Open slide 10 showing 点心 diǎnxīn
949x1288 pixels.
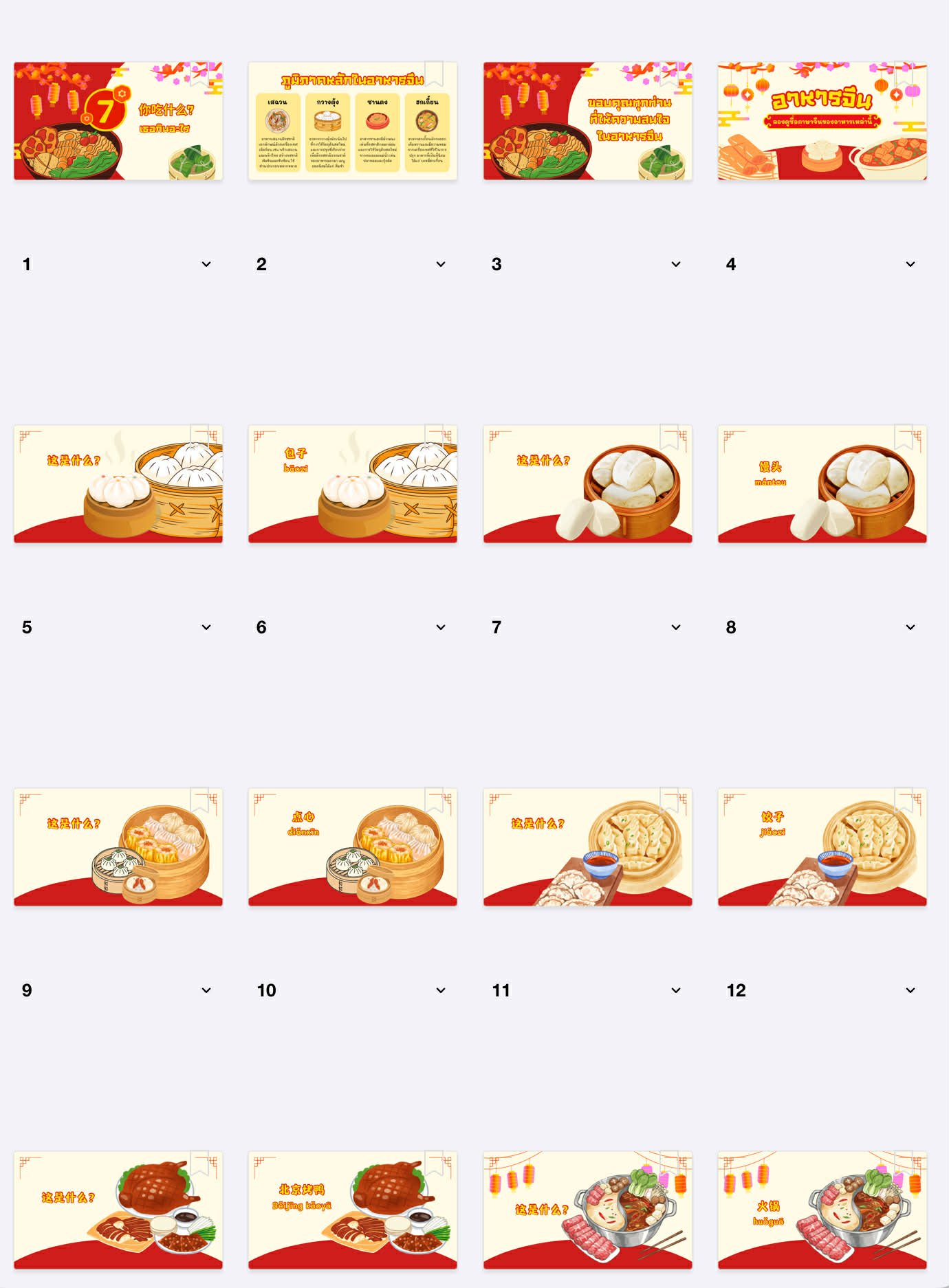(352, 847)
